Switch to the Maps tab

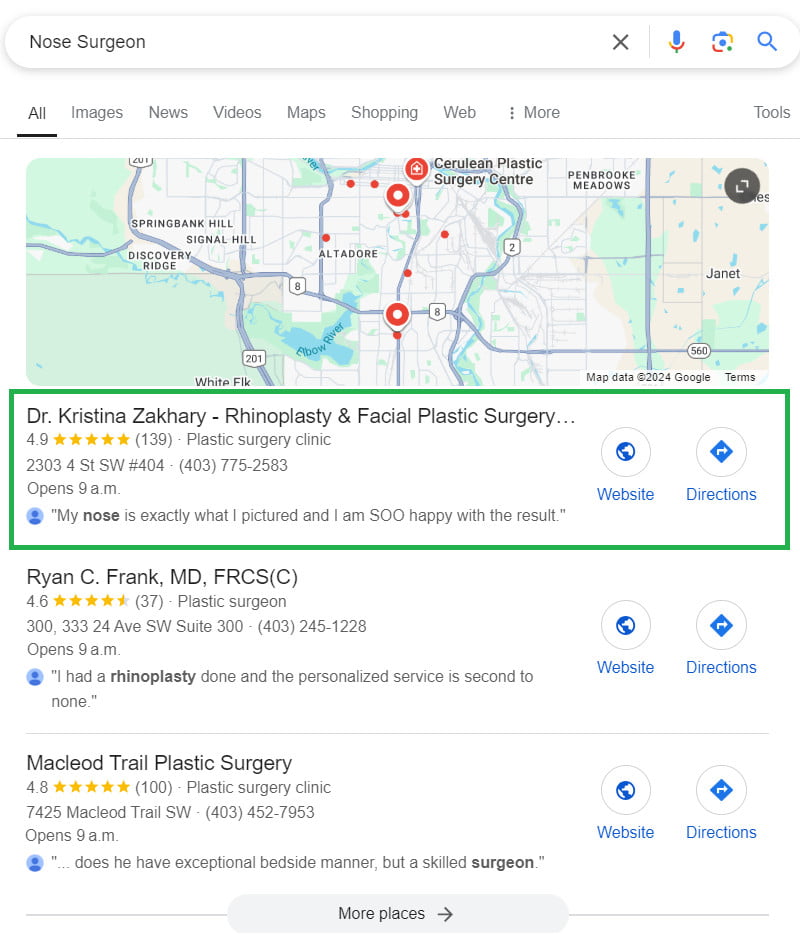pyautogui.click(x=306, y=113)
